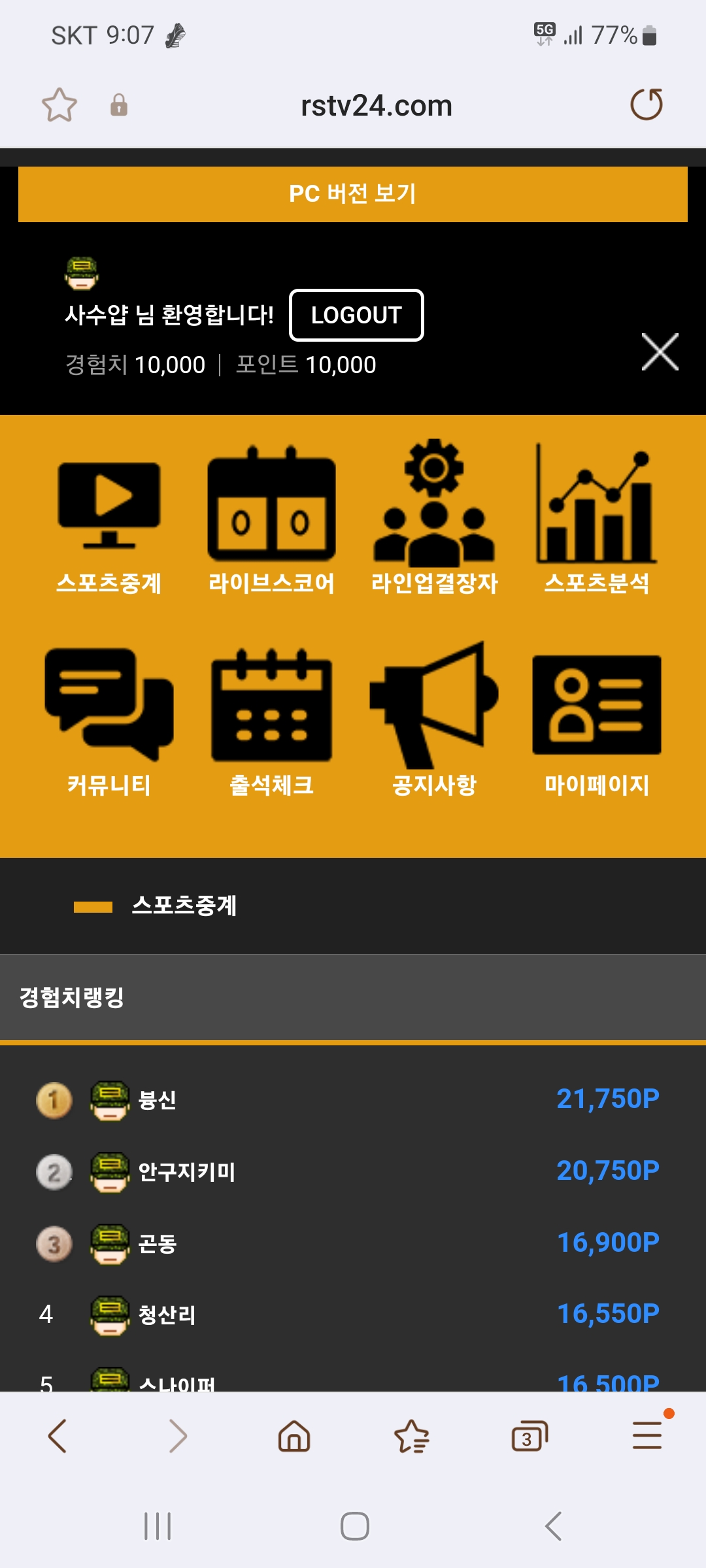Open the browser bookmarks list
The image size is (706, 1568).
[412, 1436]
